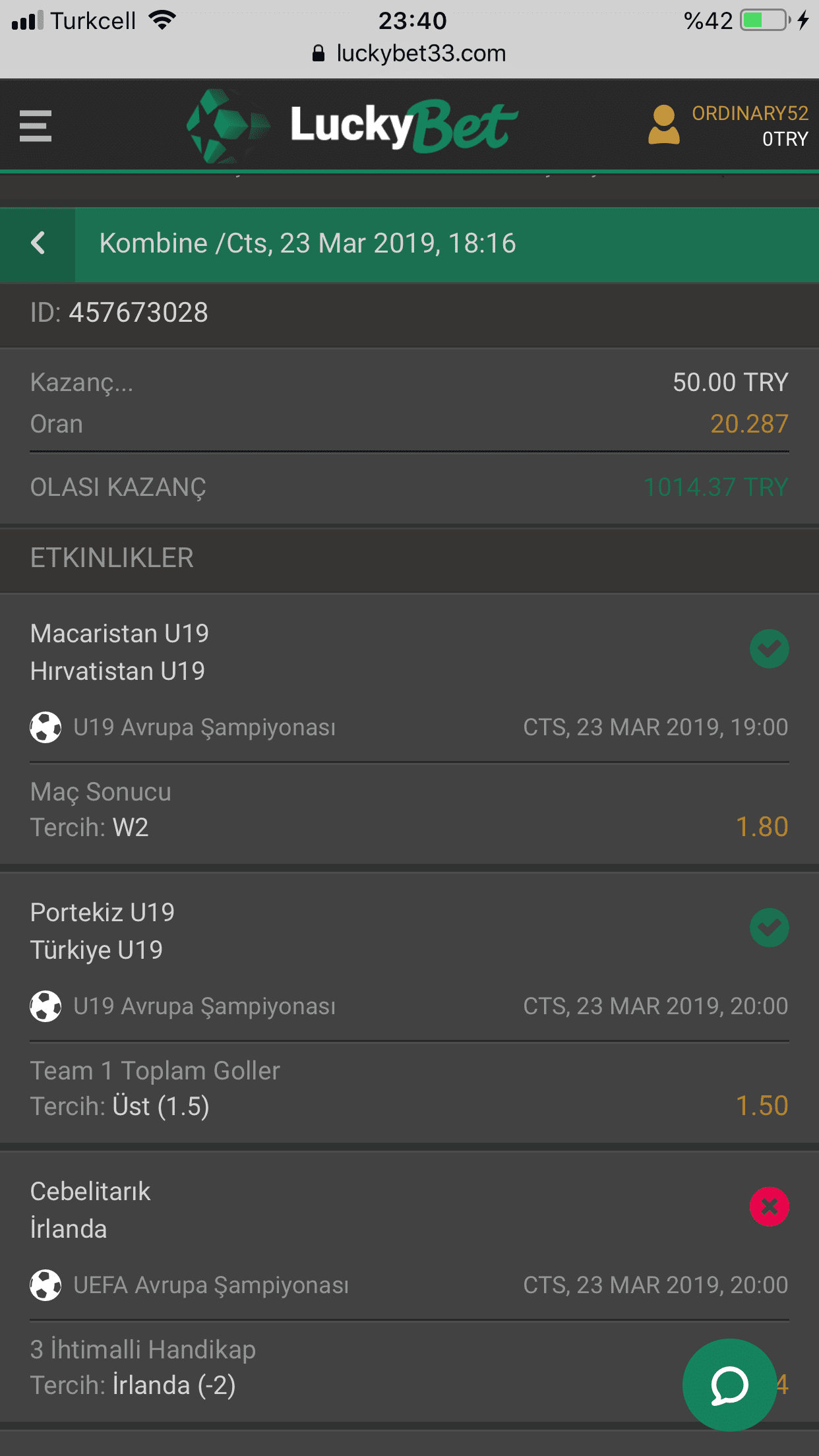Tap the luckybet33.com address bar
Screen dimensions: 819x1456
click(x=409, y=53)
